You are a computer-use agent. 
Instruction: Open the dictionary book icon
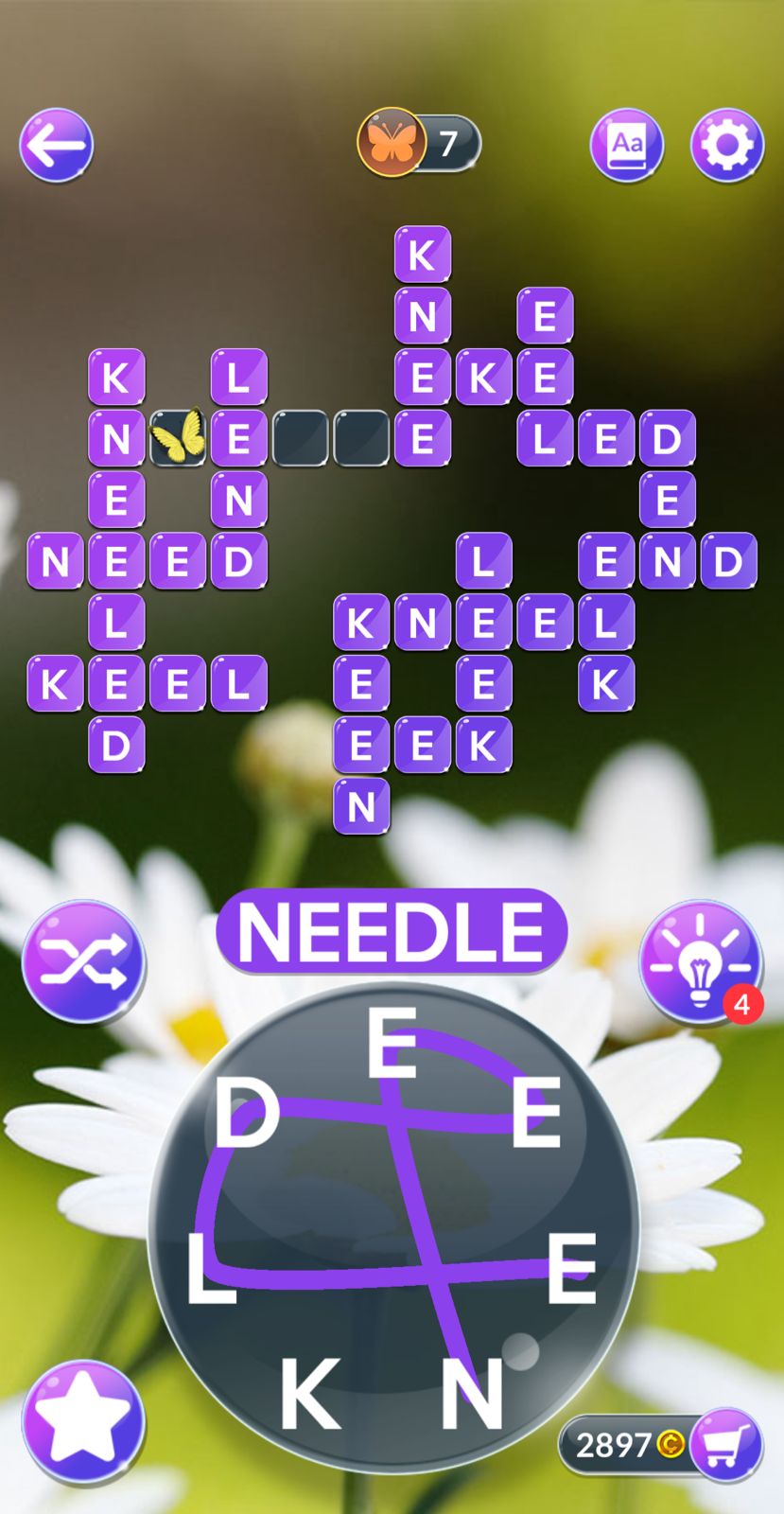pos(626,145)
